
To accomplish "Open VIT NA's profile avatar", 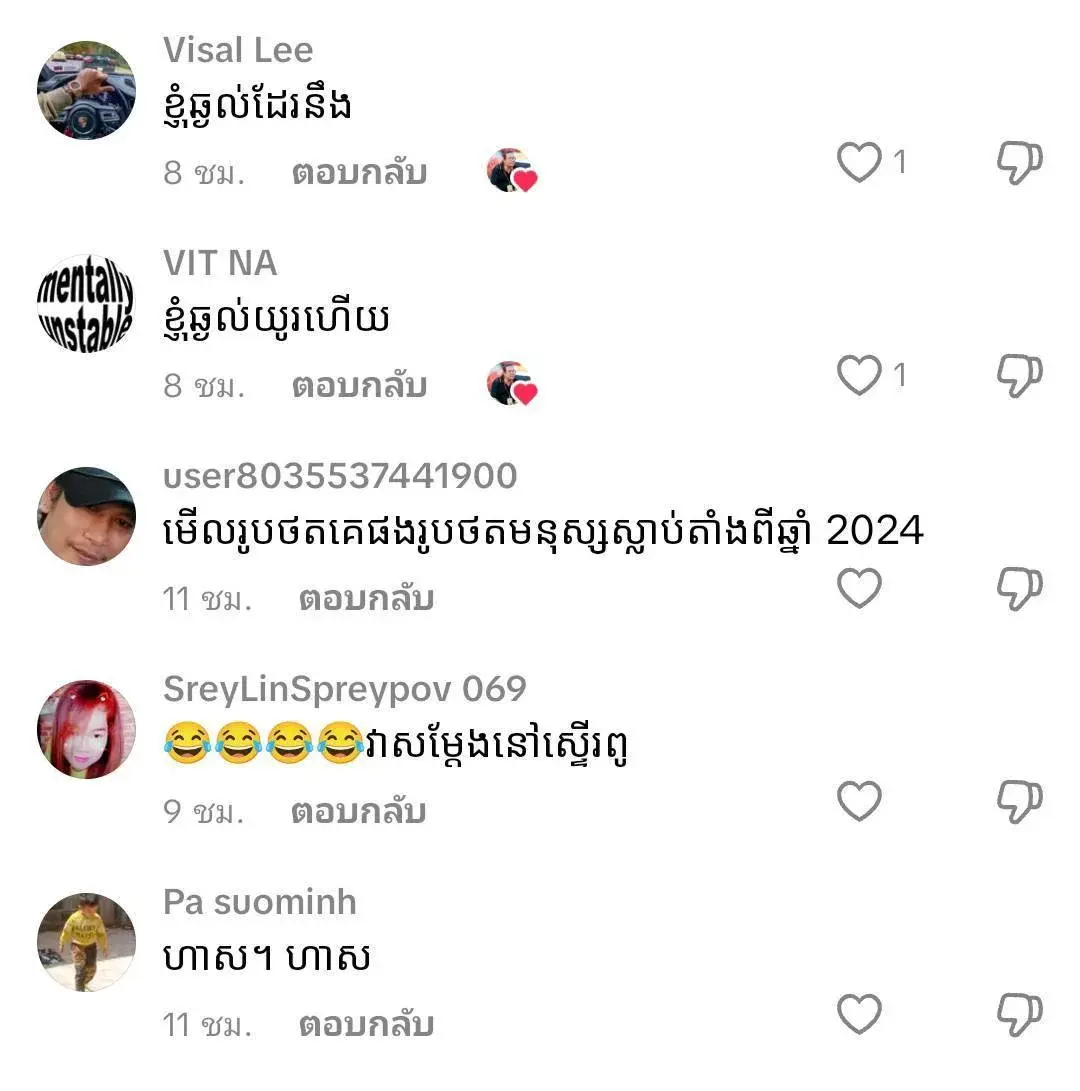I will pos(86,303).
